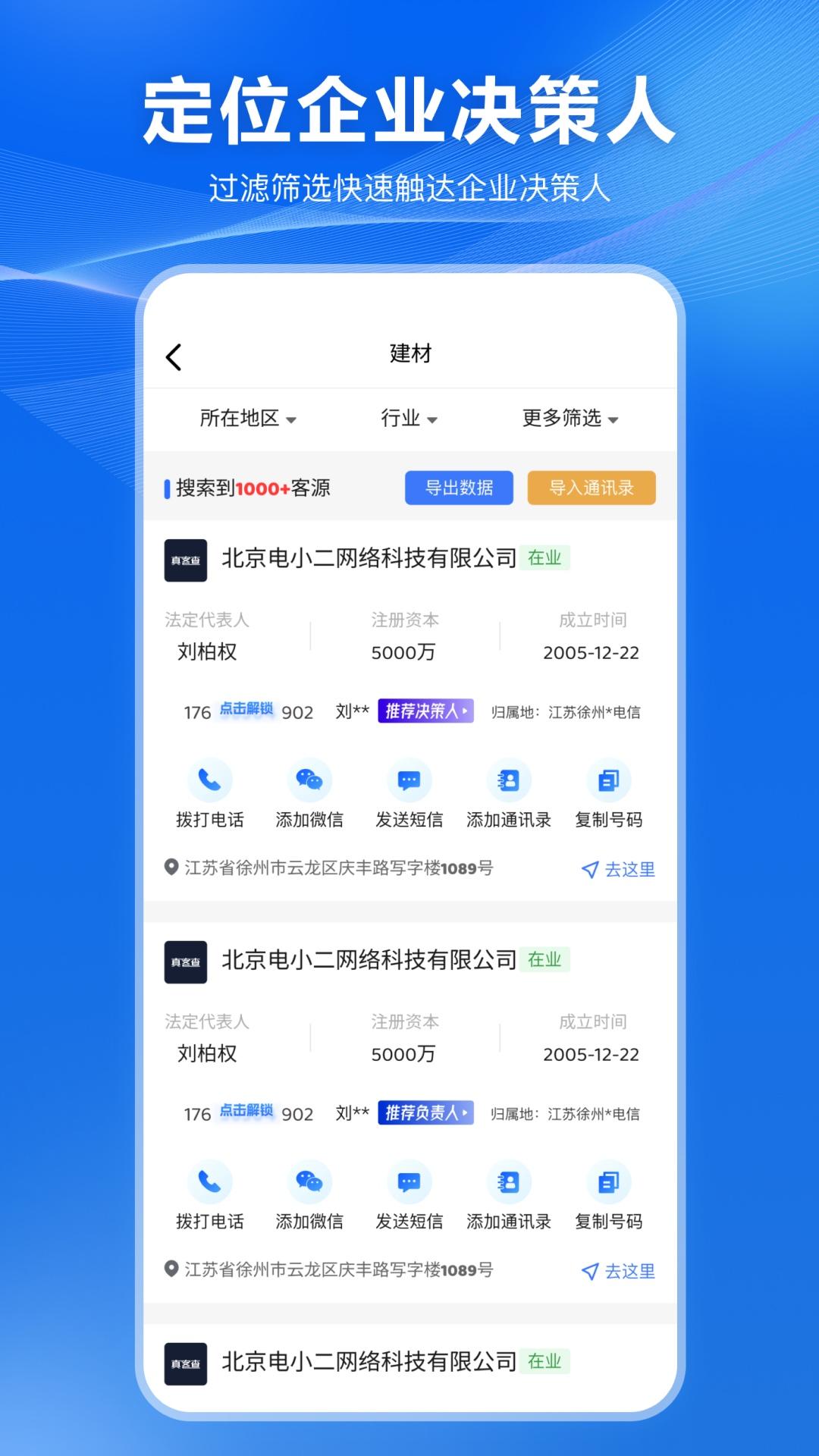Tap the 导入通讯录 import contacts button

point(592,488)
